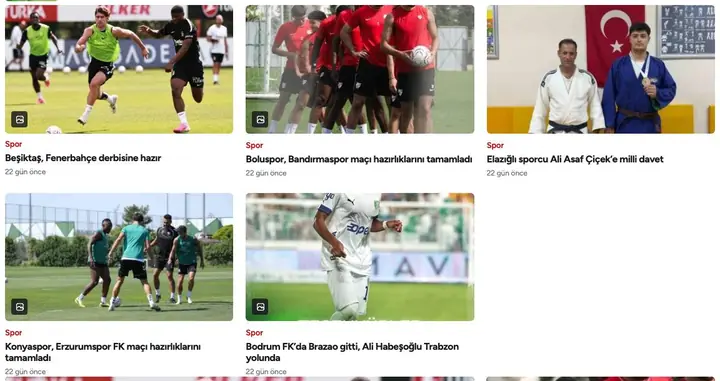Screen dimensions: 720x381
Task: Tap the Spor category above the Boluspor headline
Action: click(x=254, y=146)
